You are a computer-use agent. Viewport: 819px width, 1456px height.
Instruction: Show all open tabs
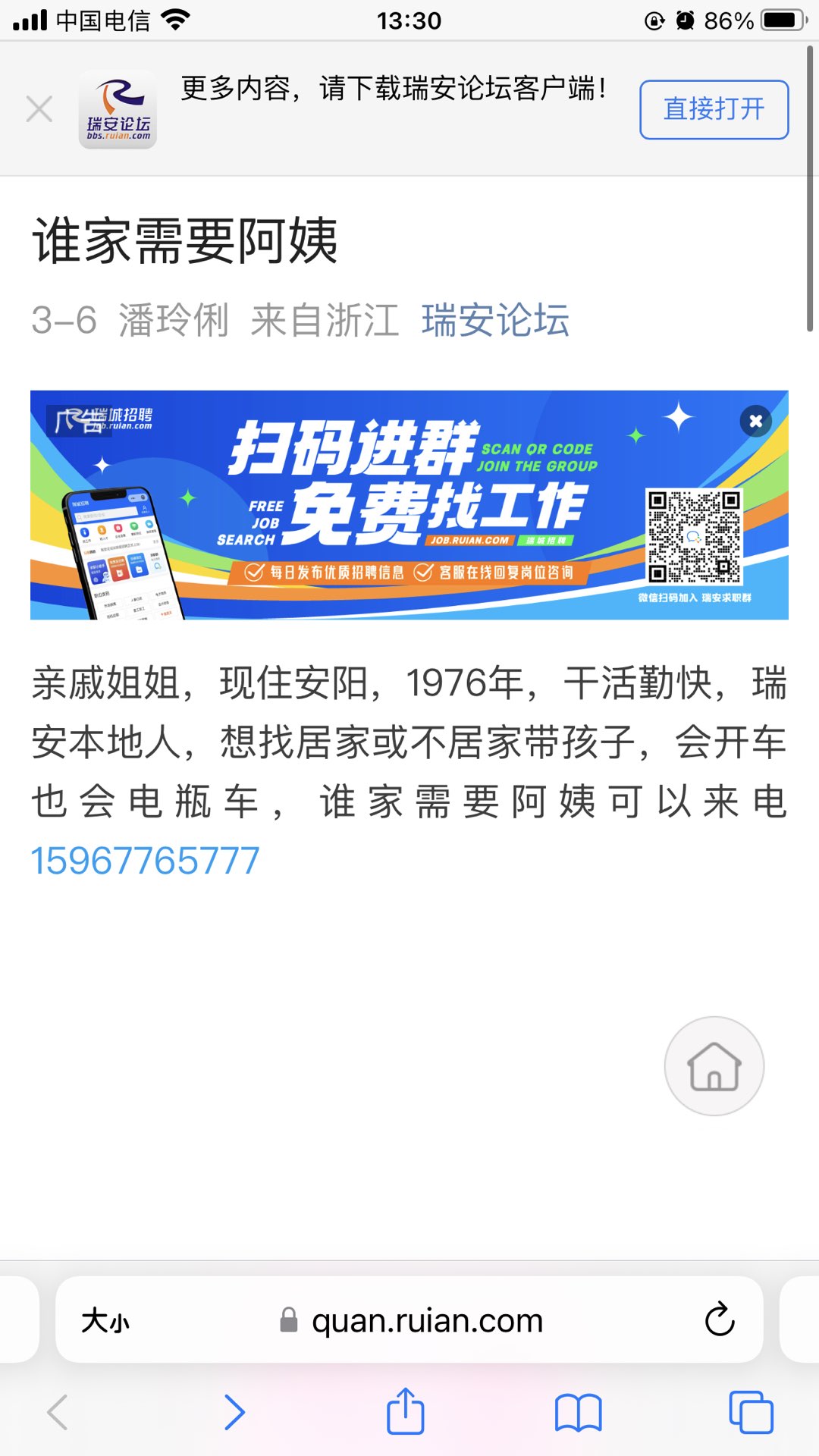[x=750, y=1412]
